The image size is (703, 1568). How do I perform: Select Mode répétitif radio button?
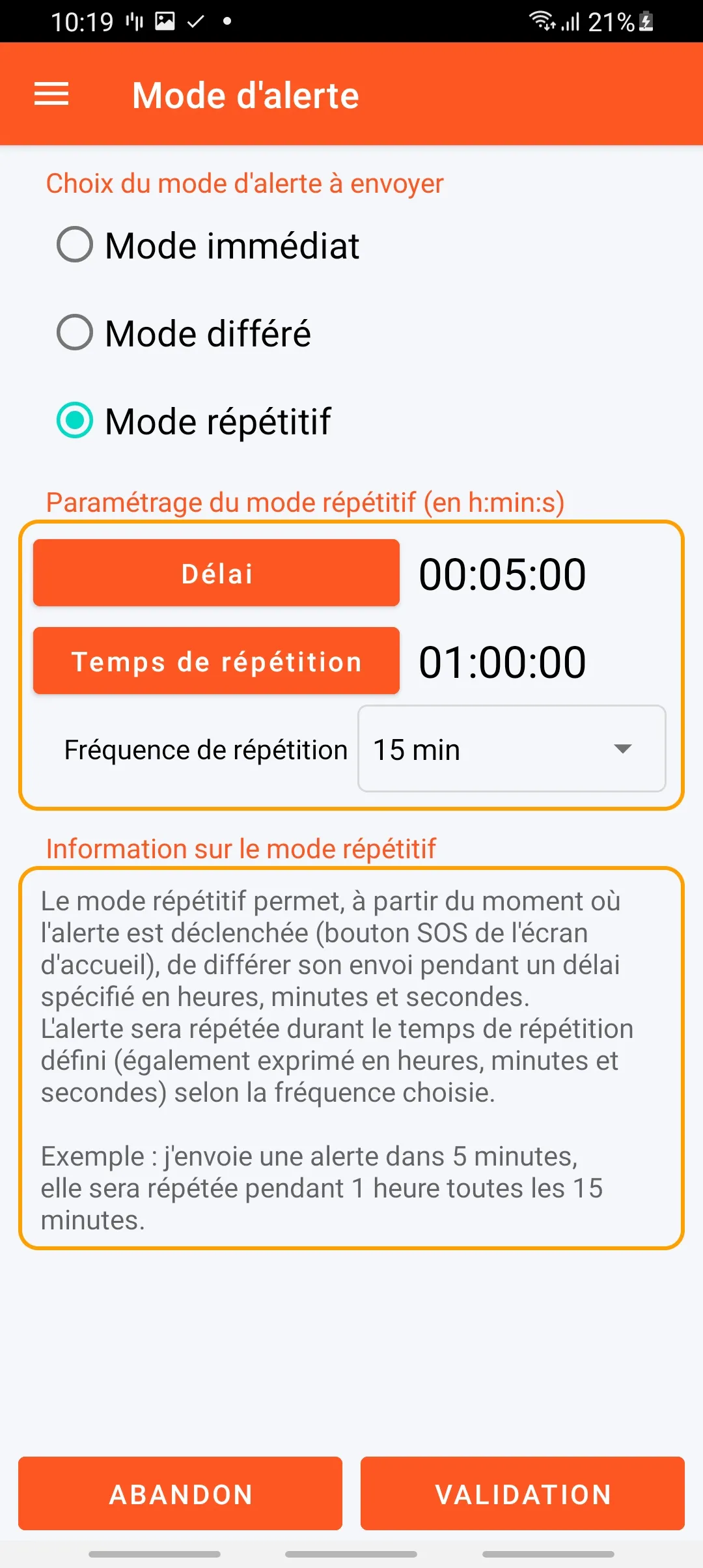click(76, 421)
